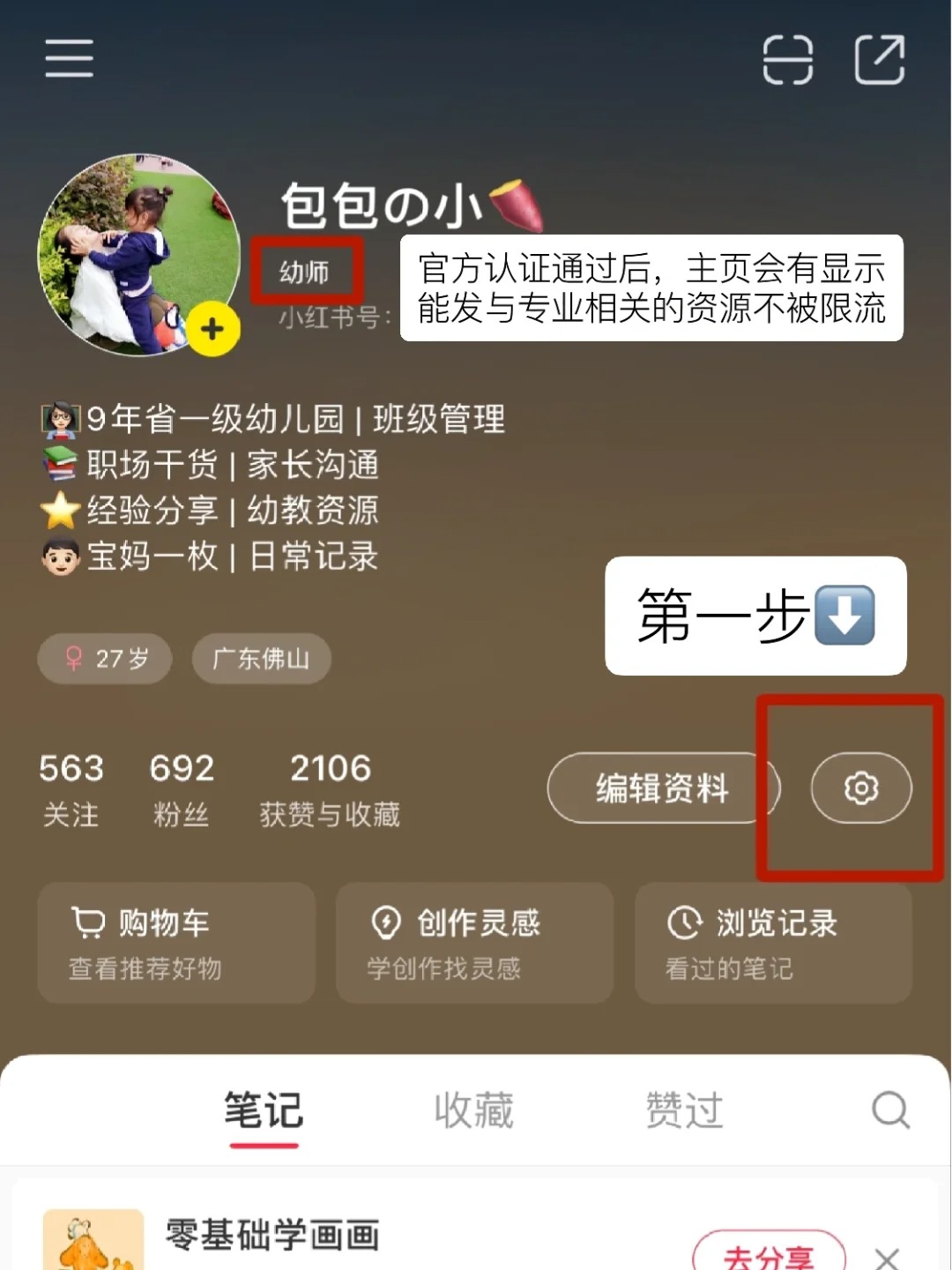Tap the yellow plus on avatar

[212, 330]
